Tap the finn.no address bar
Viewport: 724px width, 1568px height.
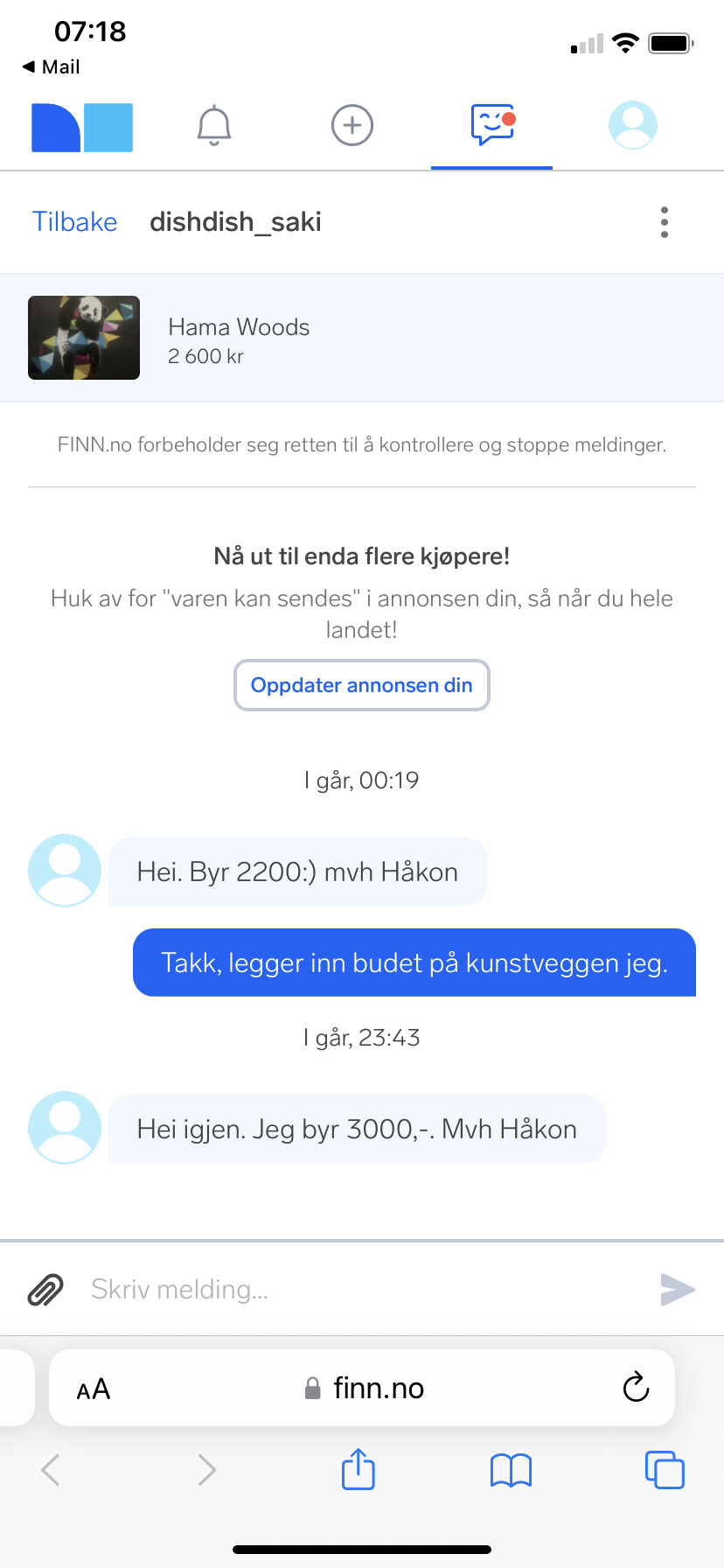click(362, 1388)
